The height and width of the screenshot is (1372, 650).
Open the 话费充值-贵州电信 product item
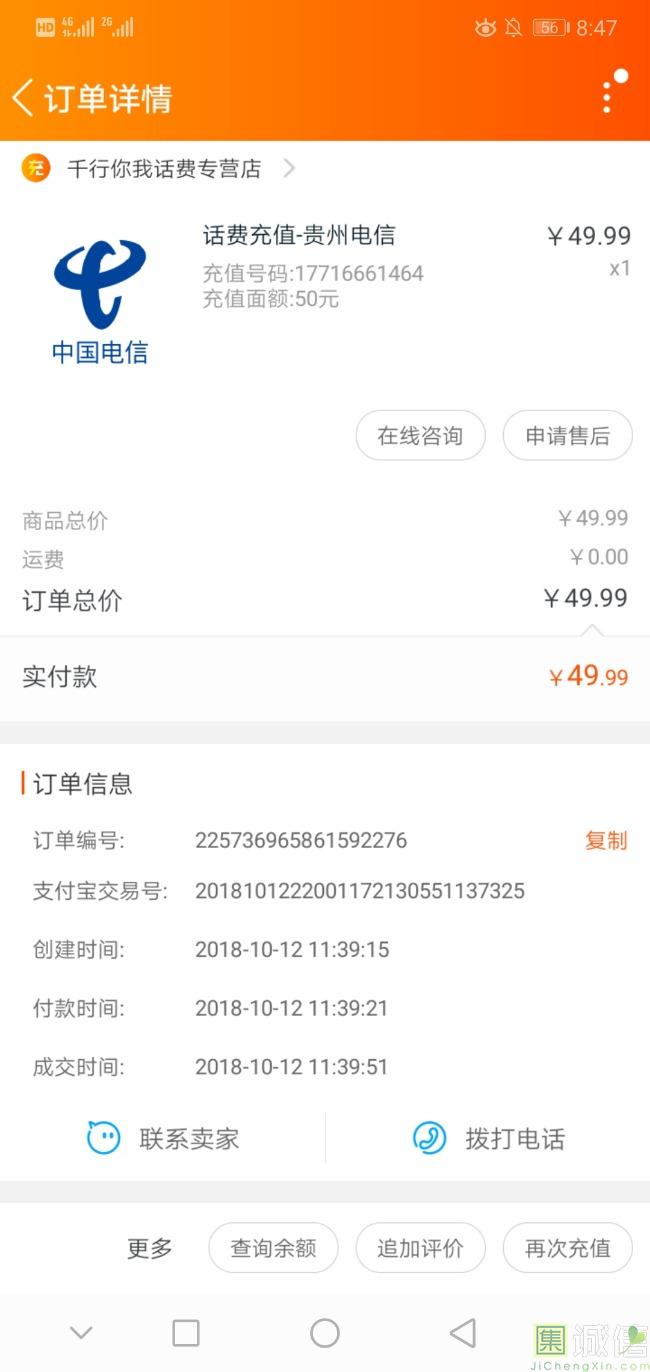(x=299, y=236)
